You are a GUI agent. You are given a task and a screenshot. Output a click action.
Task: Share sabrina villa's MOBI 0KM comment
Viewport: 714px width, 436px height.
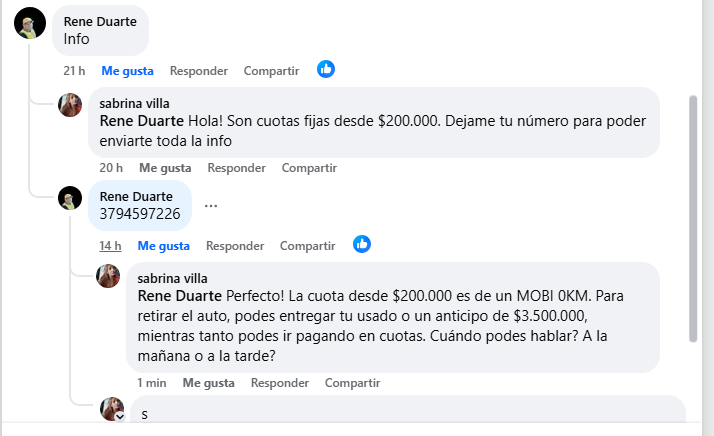point(352,383)
